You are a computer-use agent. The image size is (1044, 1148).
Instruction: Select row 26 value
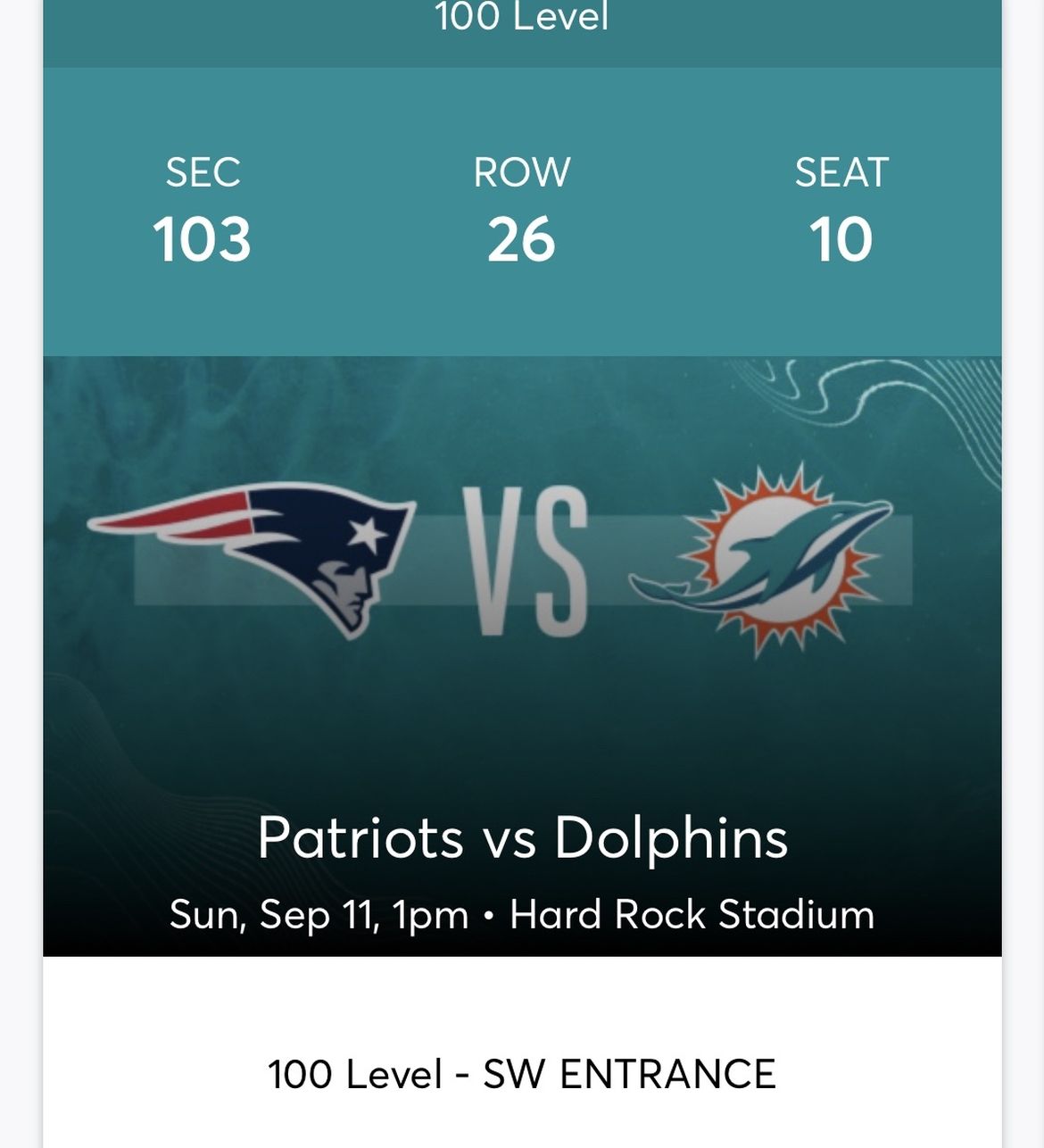tap(521, 237)
